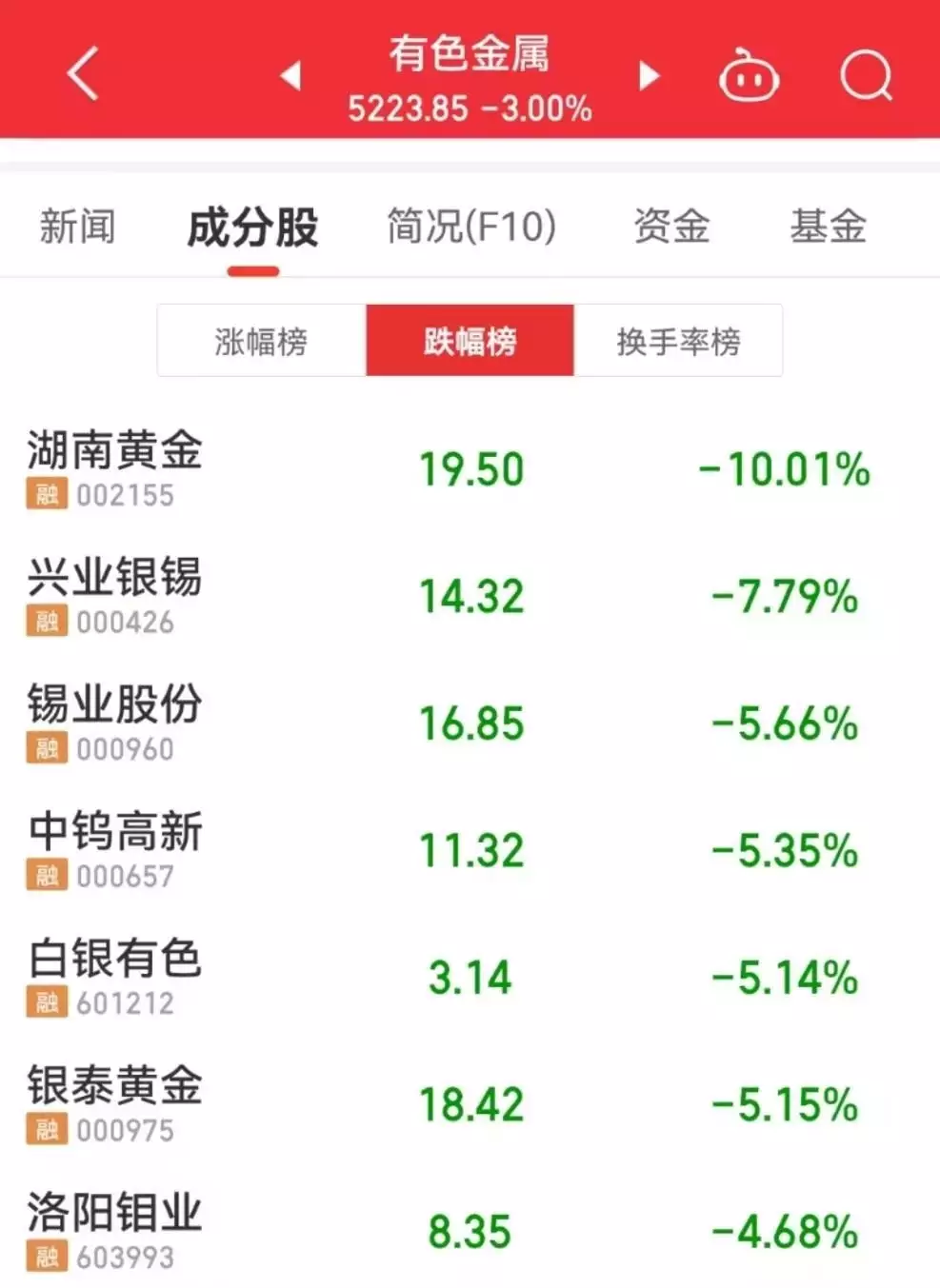The height and width of the screenshot is (1288, 940).
Task: Tap the index quote 5223.85 -3.00%
Action: (470, 108)
